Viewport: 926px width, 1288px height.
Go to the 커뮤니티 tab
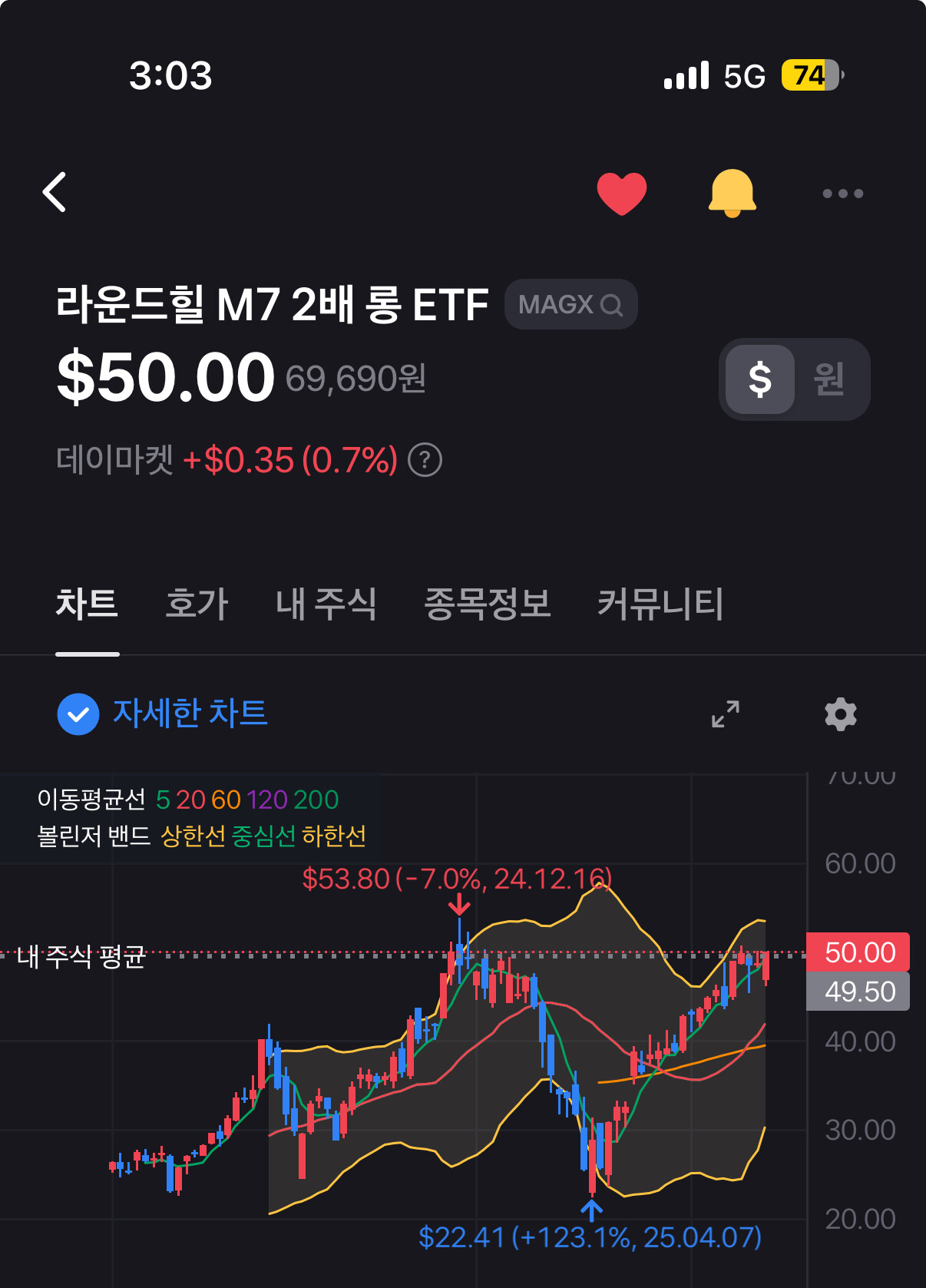[660, 604]
